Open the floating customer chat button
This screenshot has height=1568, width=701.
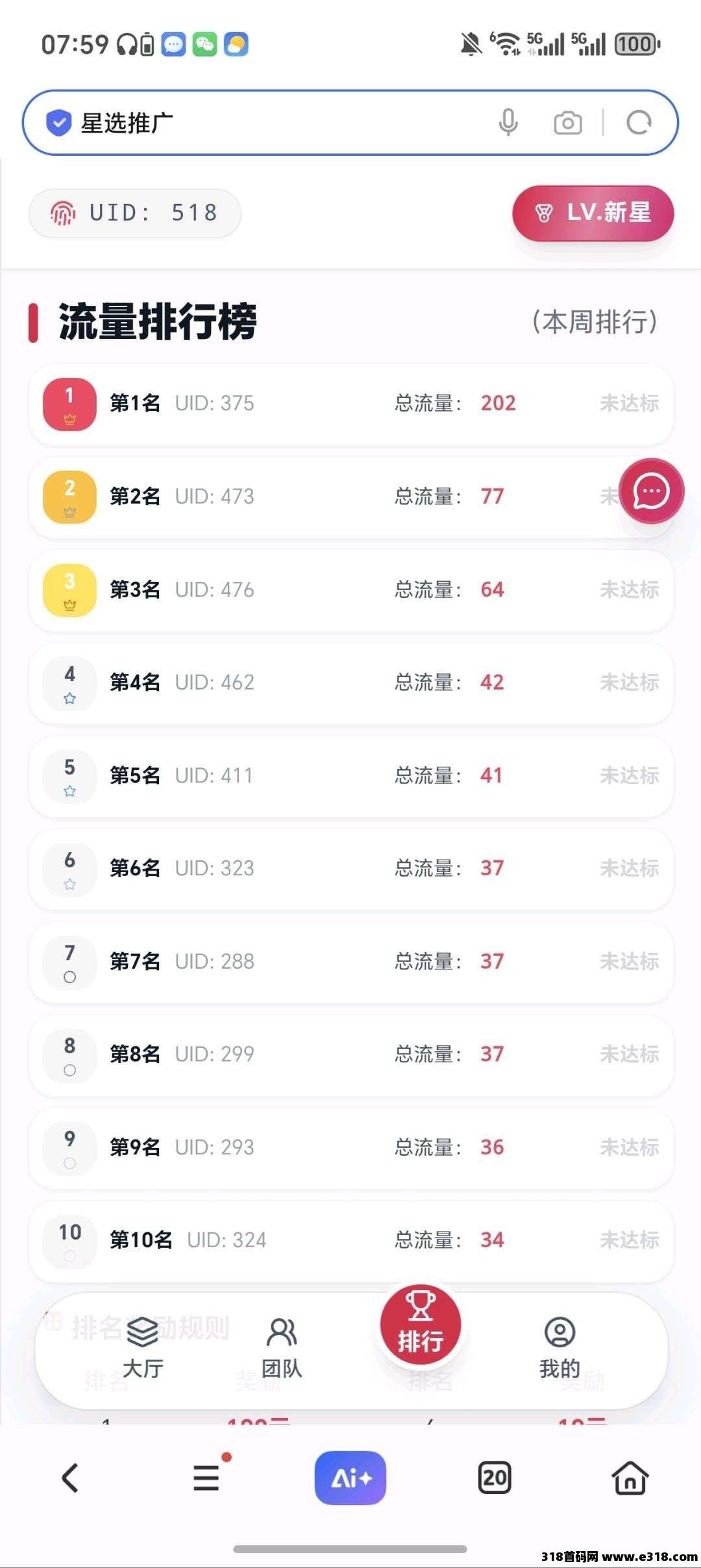point(651,492)
